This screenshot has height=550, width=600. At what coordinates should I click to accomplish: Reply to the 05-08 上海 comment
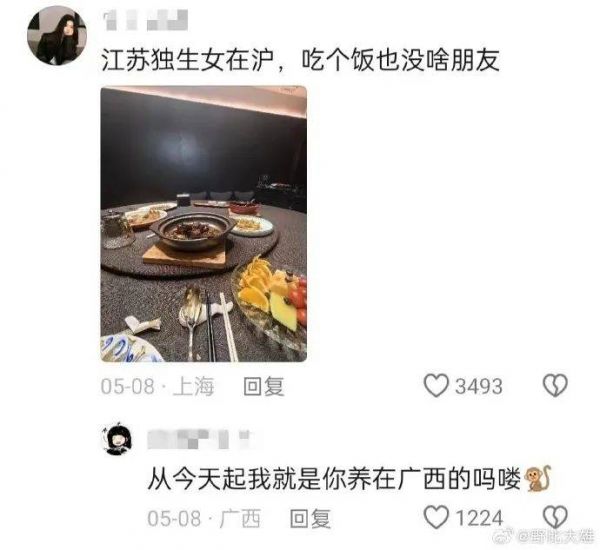pos(265,387)
